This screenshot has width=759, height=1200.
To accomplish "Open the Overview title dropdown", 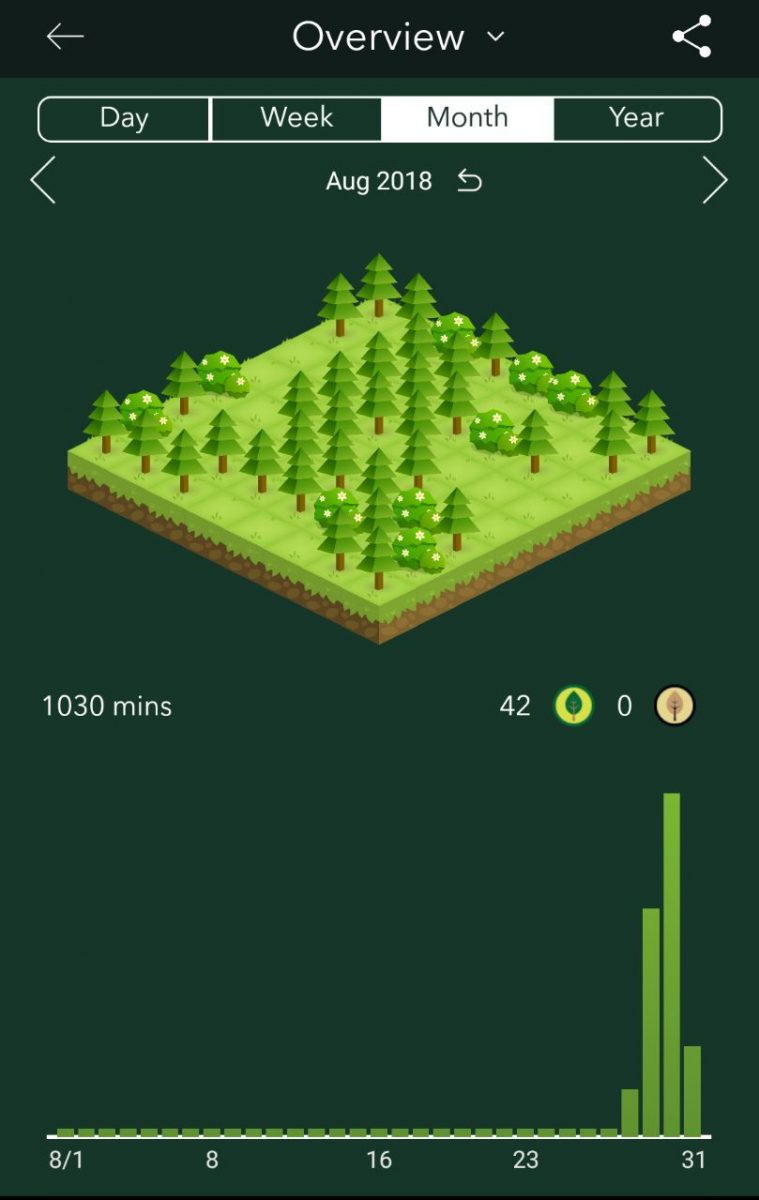I will point(496,38).
